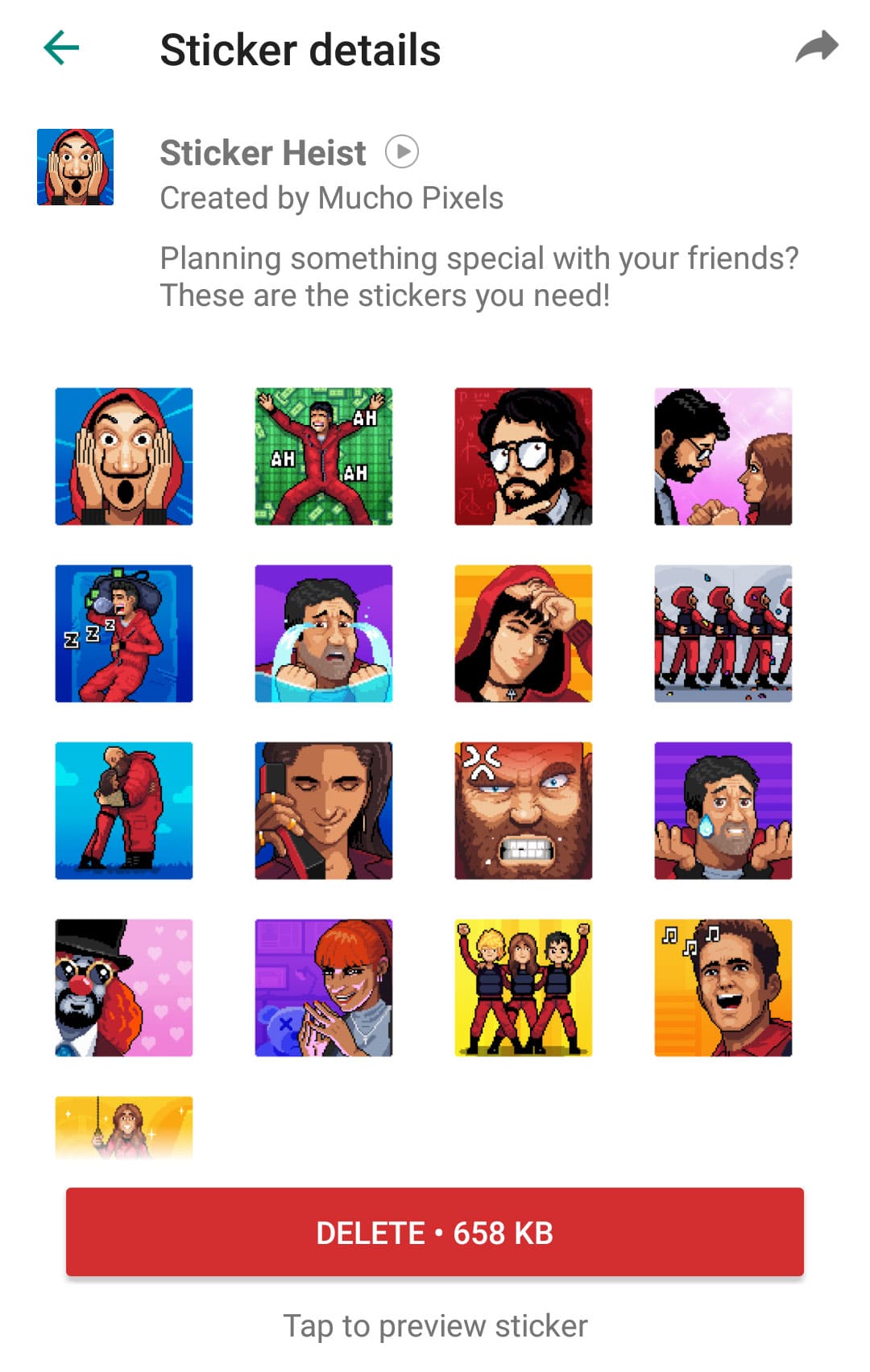Preview the sleeping 'ZZZ' sticker
The image size is (870, 1372).
[x=124, y=634]
